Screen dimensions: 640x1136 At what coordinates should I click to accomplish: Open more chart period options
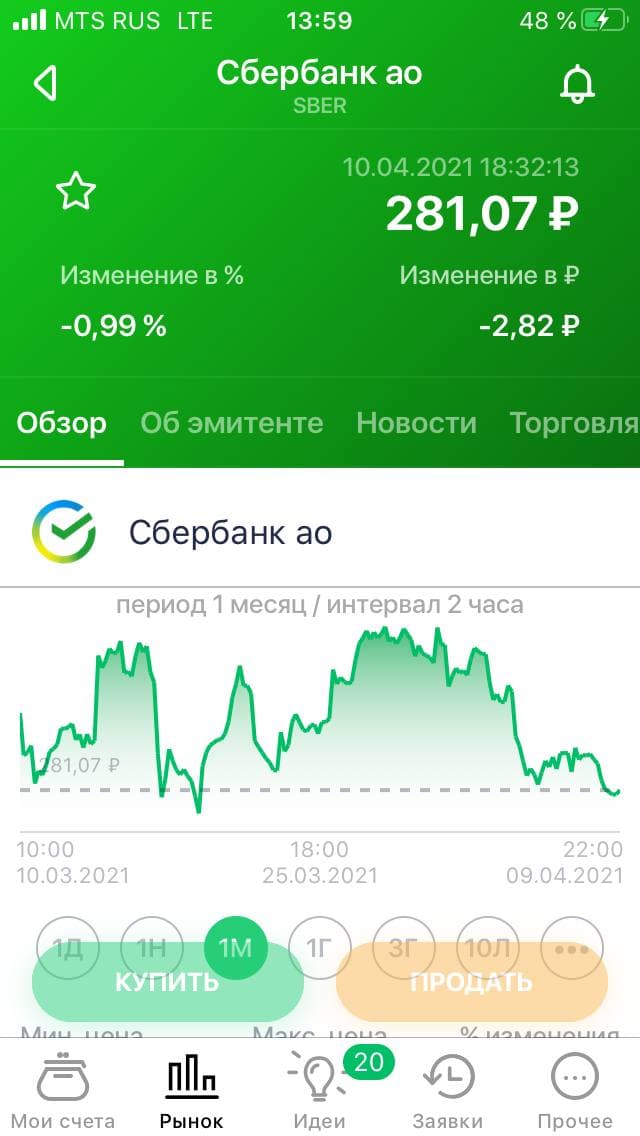tap(573, 948)
